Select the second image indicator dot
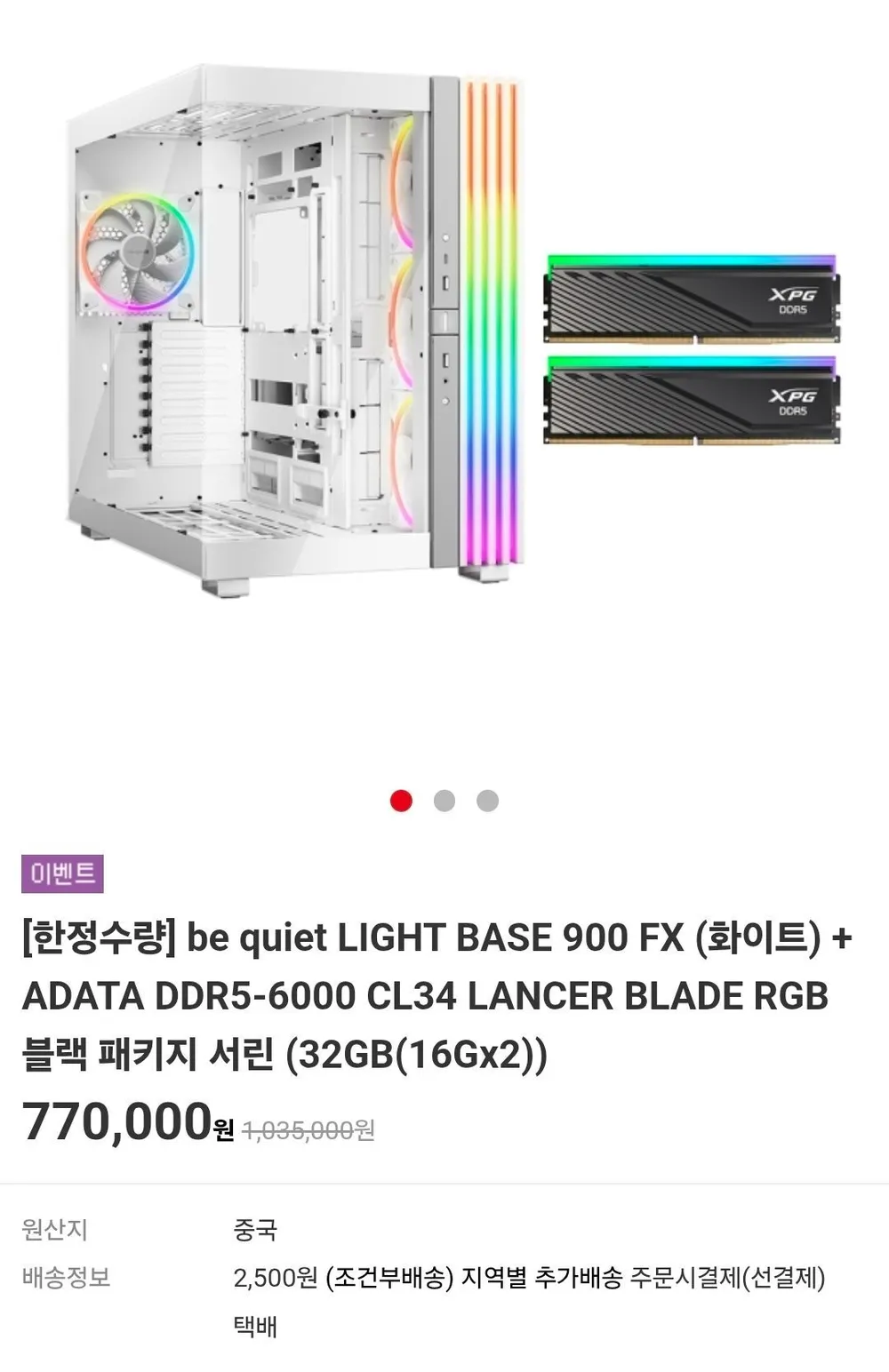This screenshot has width=889, height=1372. (444, 801)
